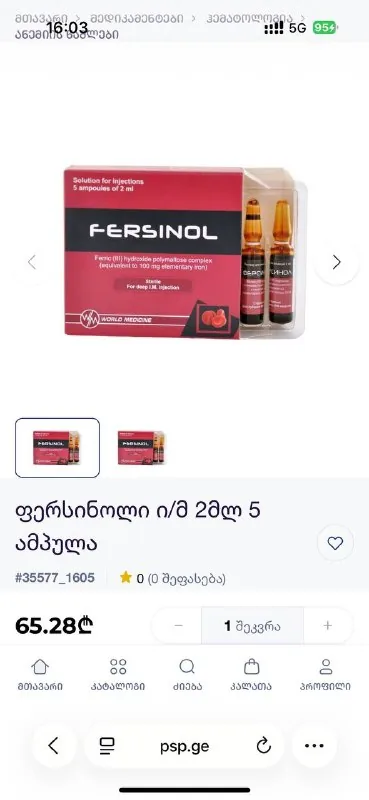
Task: Open the browser's three-dot menu
Action: tap(314, 746)
